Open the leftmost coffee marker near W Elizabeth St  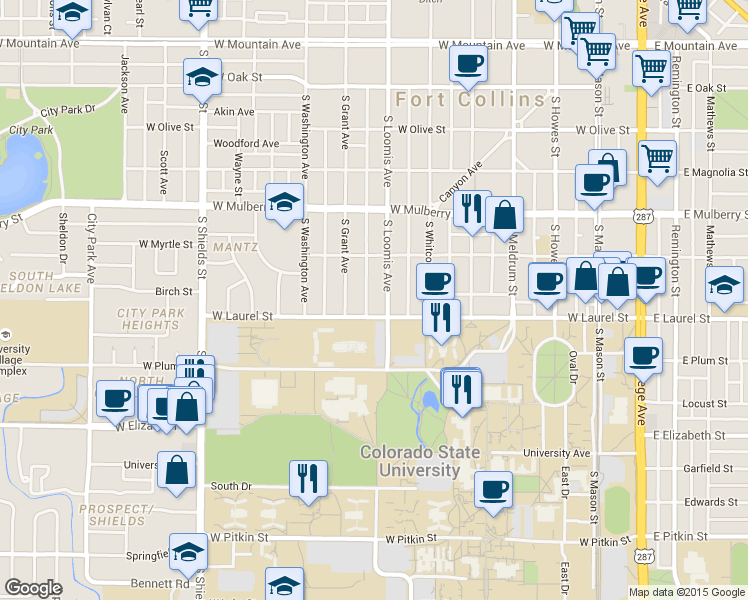(115, 401)
